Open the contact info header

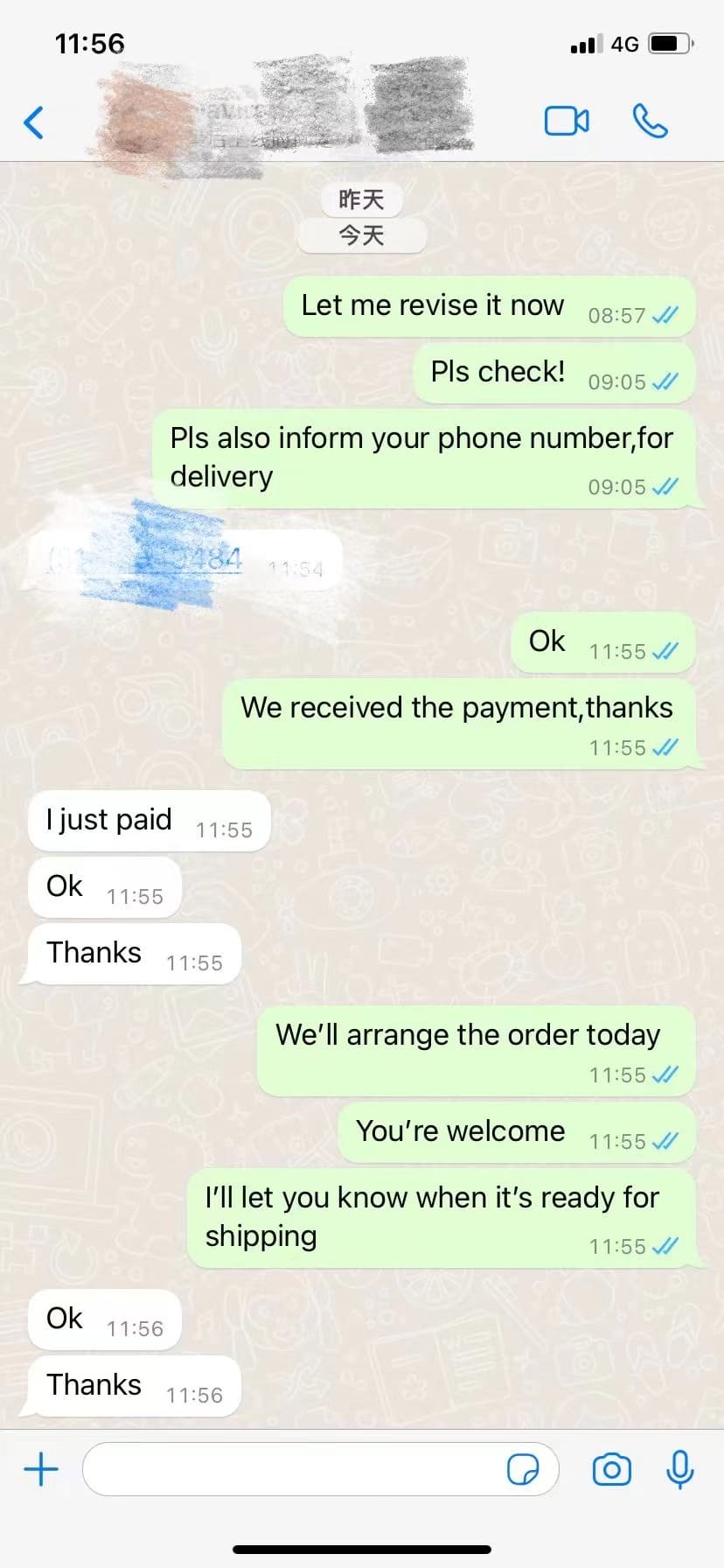click(x=289, y=118)
